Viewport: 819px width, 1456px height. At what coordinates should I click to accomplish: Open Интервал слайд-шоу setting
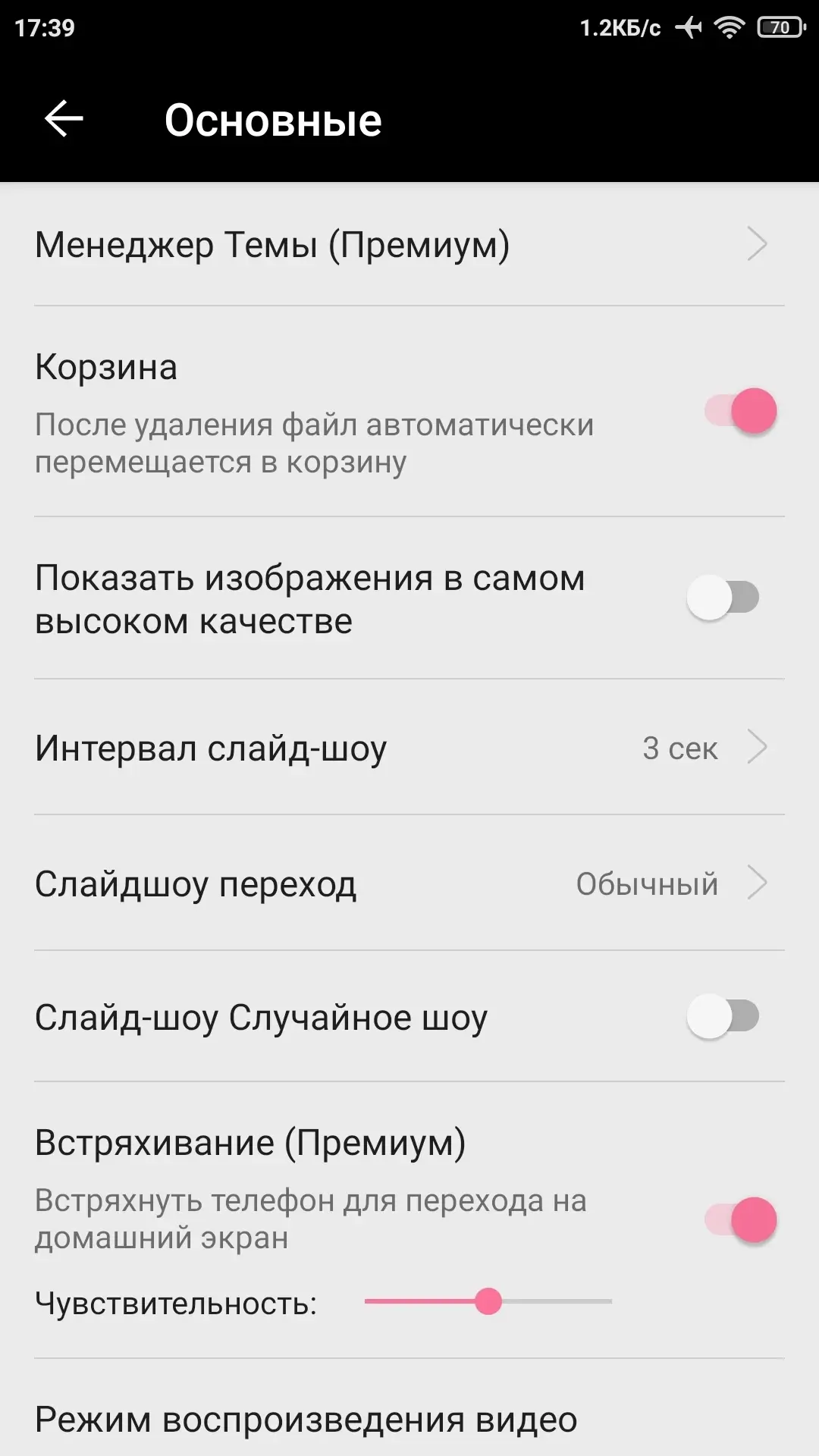click(x=409, y=748)
